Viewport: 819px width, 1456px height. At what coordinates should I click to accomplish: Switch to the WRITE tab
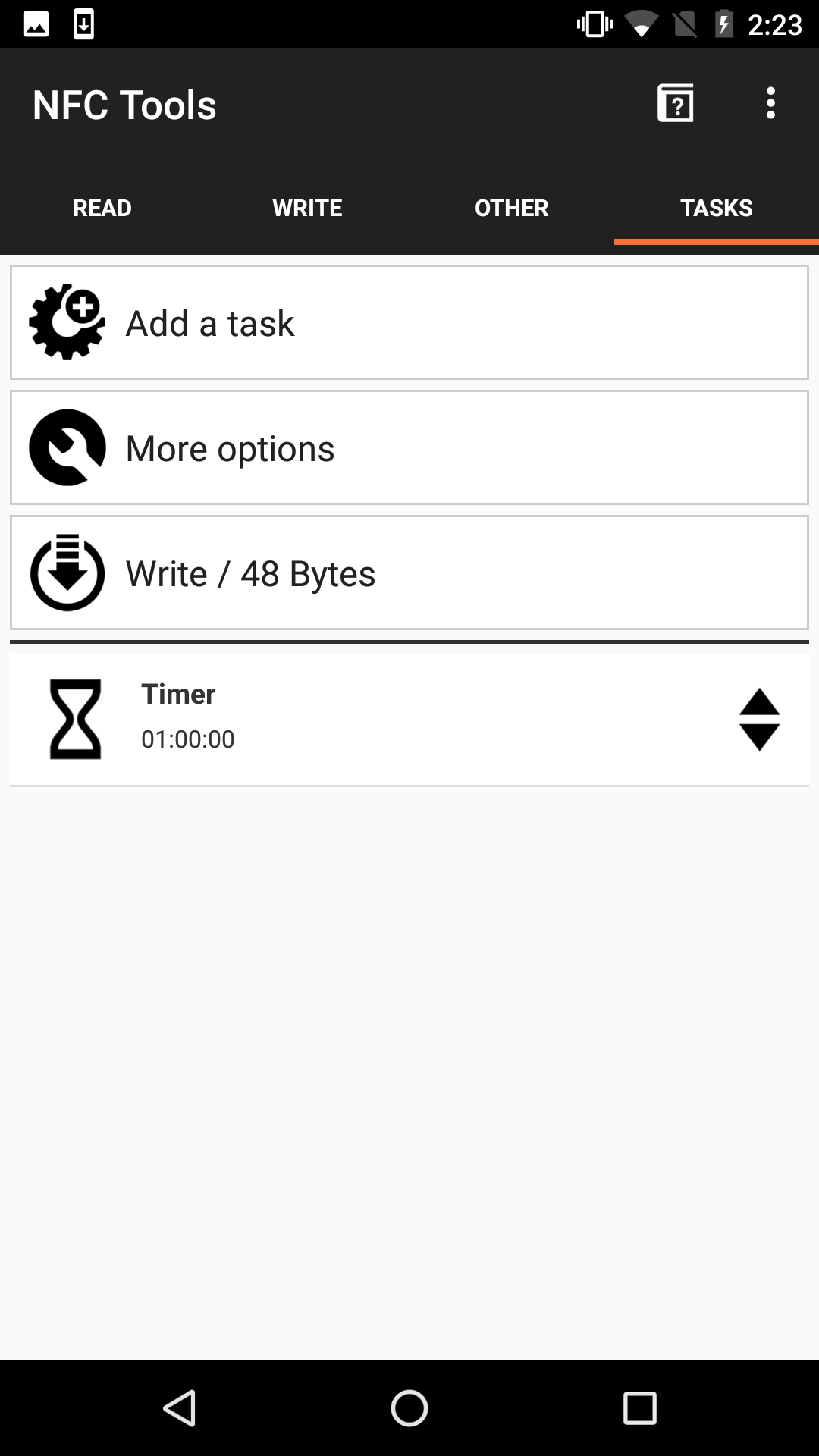307,208
